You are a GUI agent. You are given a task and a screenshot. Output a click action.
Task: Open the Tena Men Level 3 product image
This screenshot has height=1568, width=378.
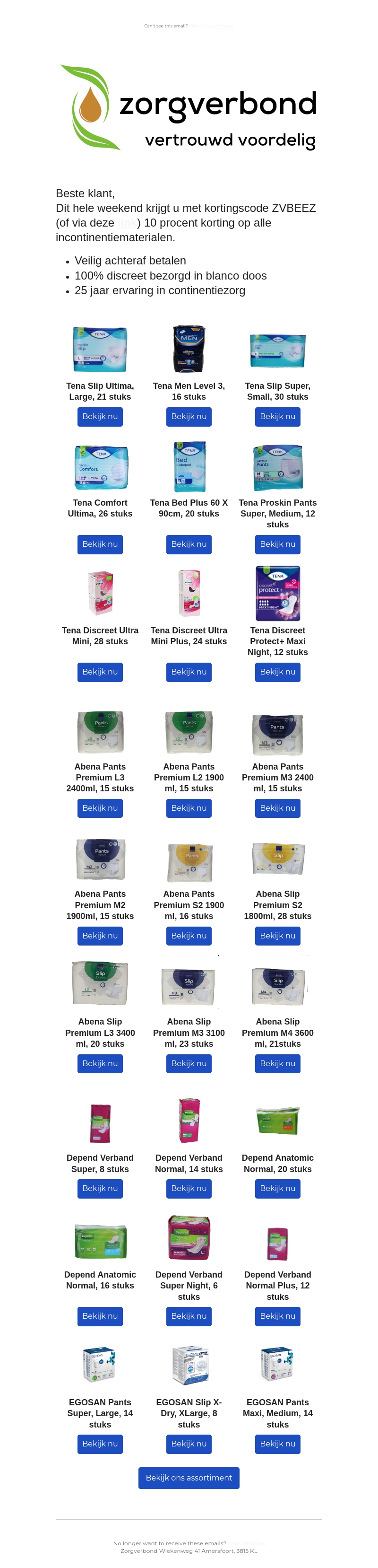(x=189, y=349)
